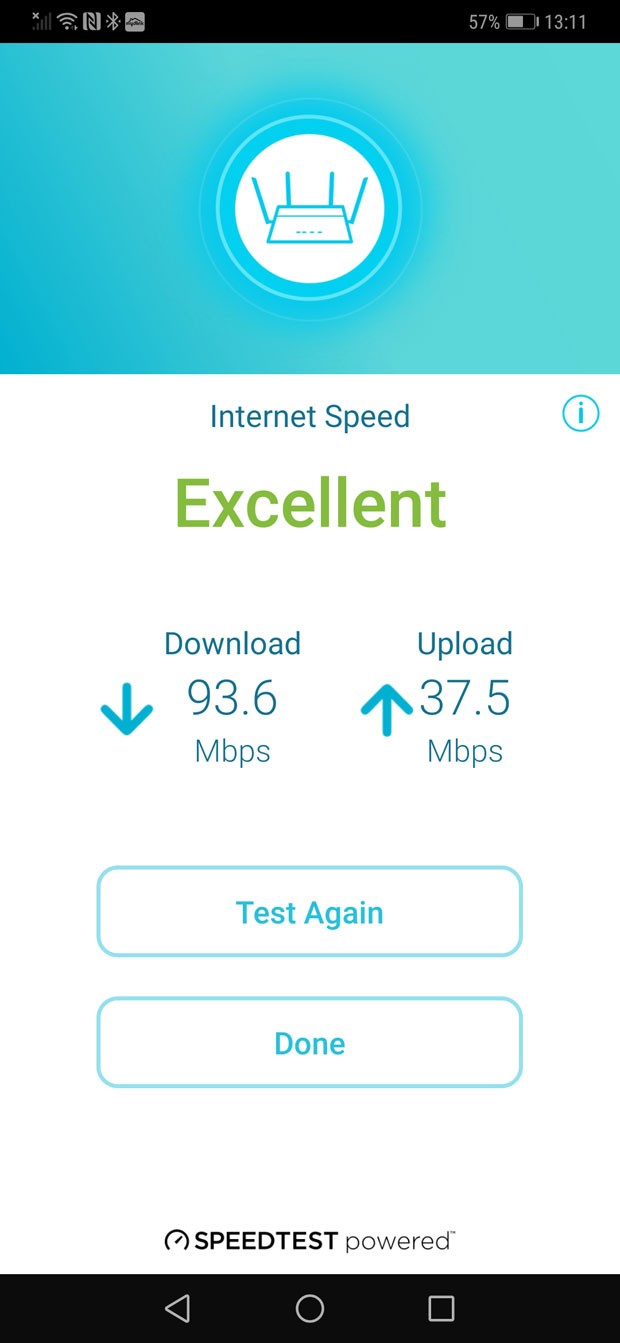The image size is (620, 1343).
Task: Go back using the system back button
Action: pos(178,1308)
